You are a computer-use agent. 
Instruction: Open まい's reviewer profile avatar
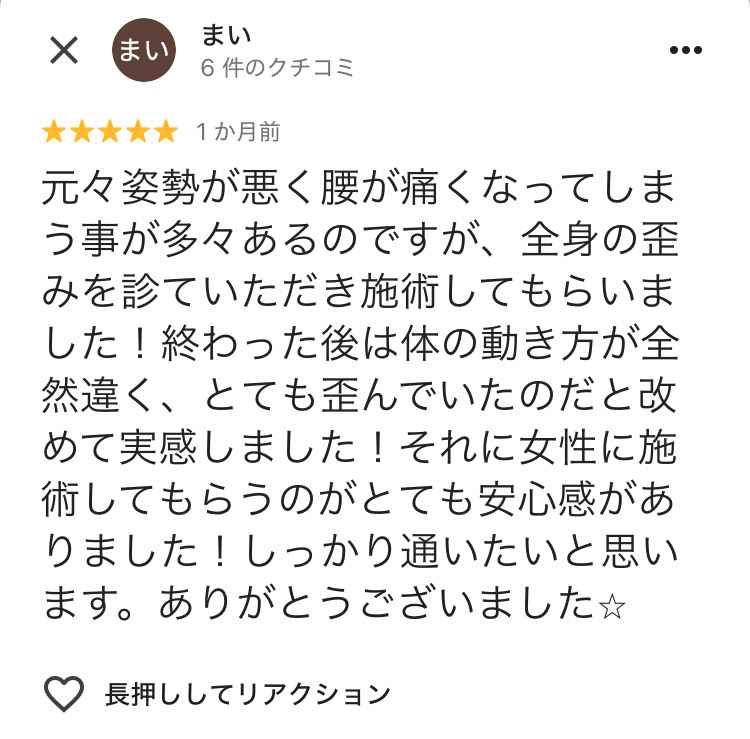[144, 51]
